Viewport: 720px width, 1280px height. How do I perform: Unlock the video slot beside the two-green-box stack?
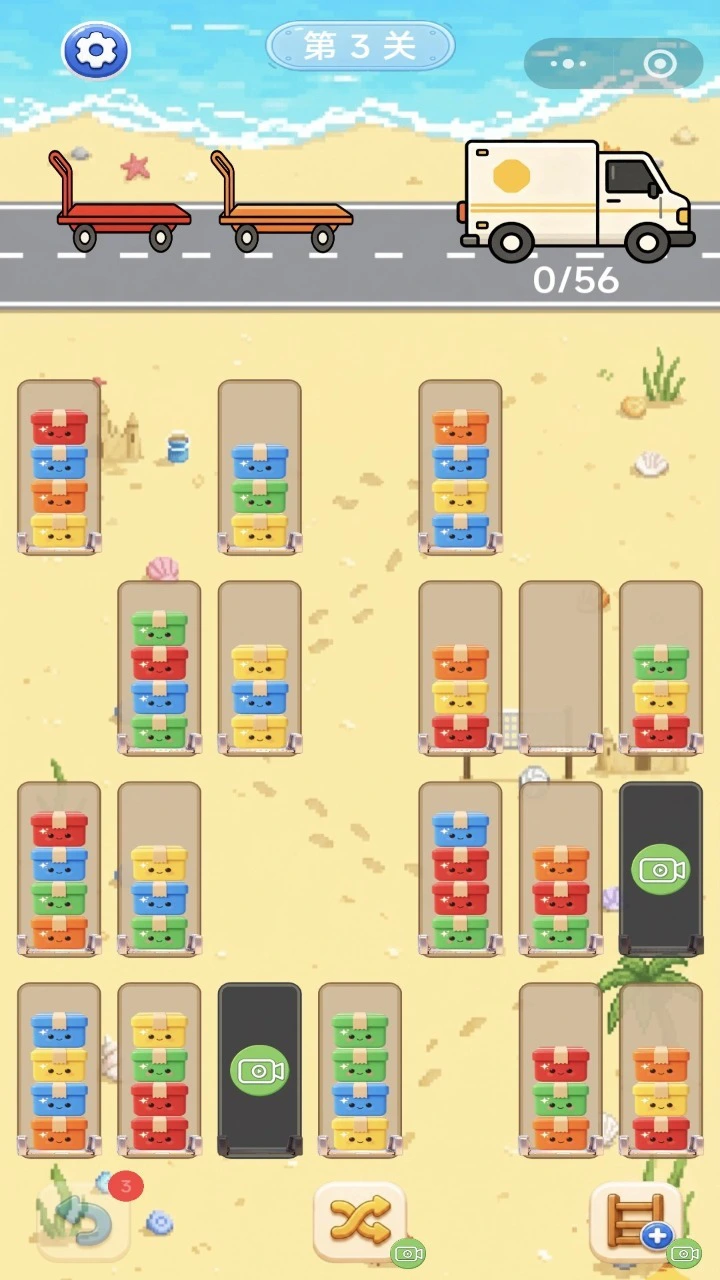259,1071
